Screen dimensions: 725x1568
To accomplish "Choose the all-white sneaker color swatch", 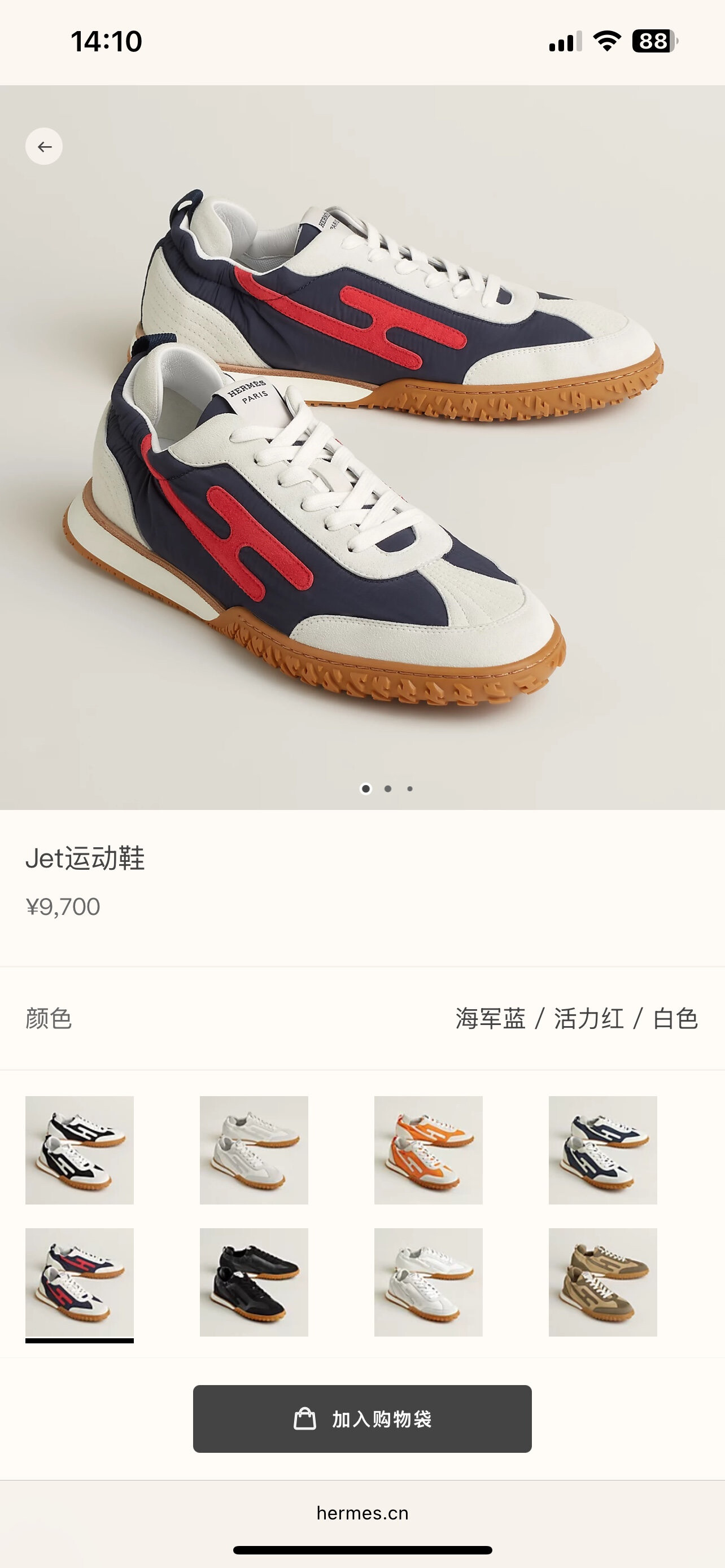I will tap(254, 1150).
